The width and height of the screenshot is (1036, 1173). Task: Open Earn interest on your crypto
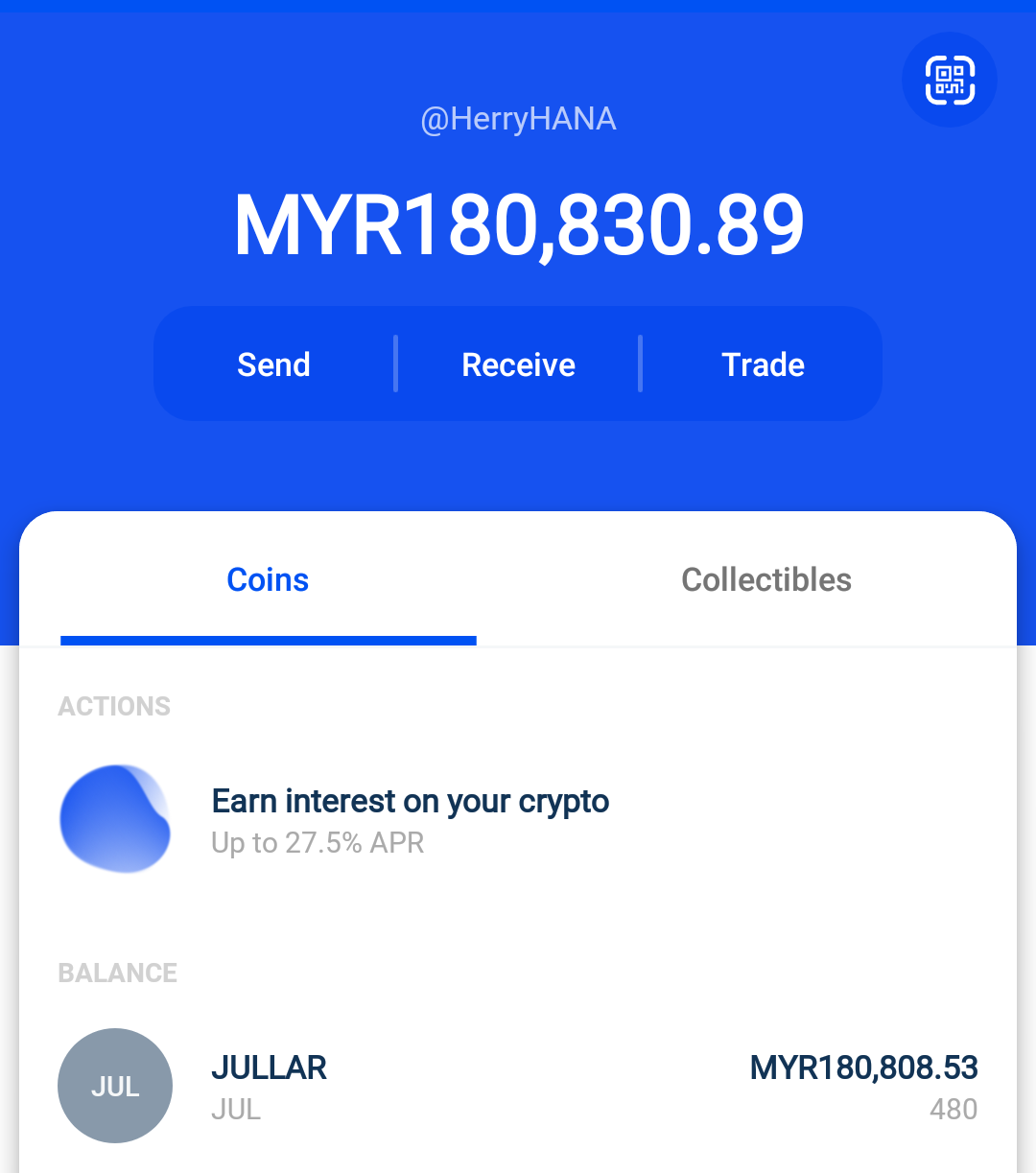point(410,820)
